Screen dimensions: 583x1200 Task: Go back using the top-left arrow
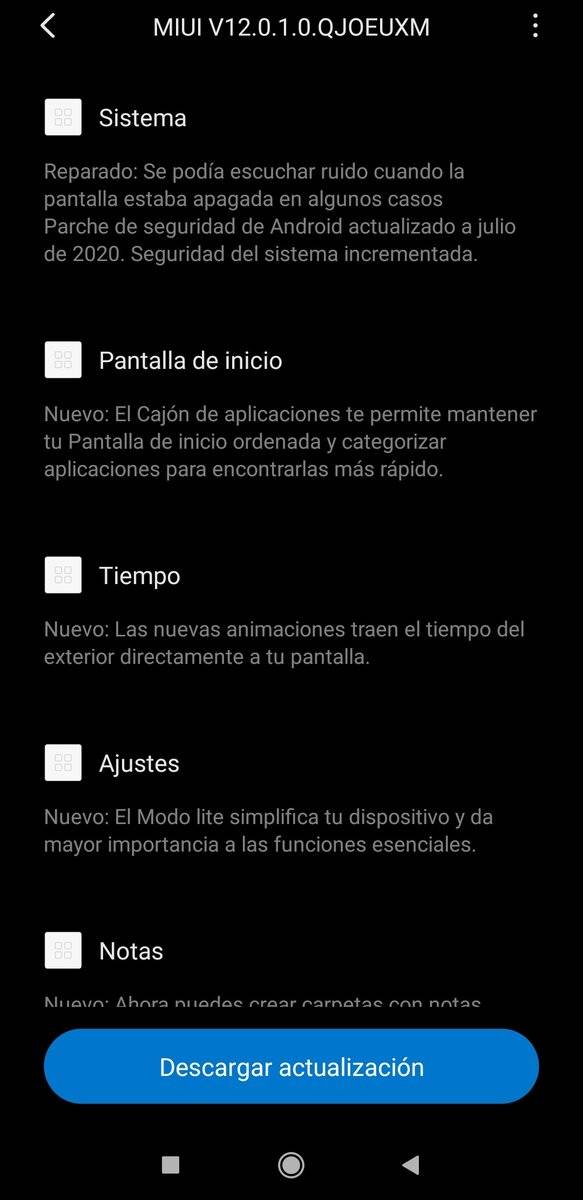(x=47, y=26)
